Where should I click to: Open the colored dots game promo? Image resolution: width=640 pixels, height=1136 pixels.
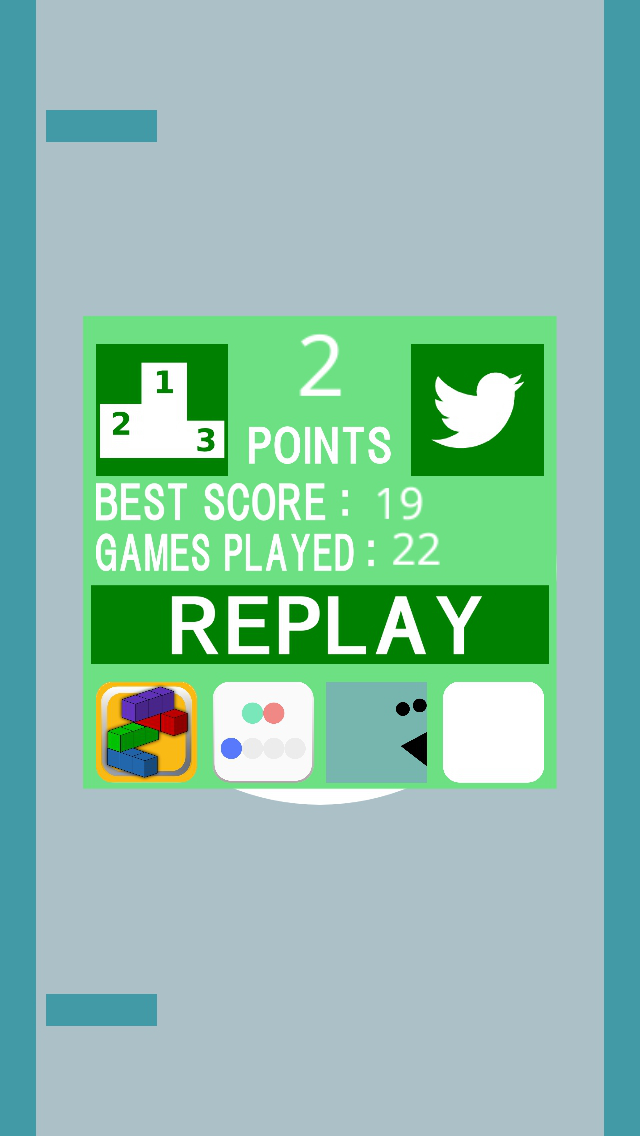(263, 732)
